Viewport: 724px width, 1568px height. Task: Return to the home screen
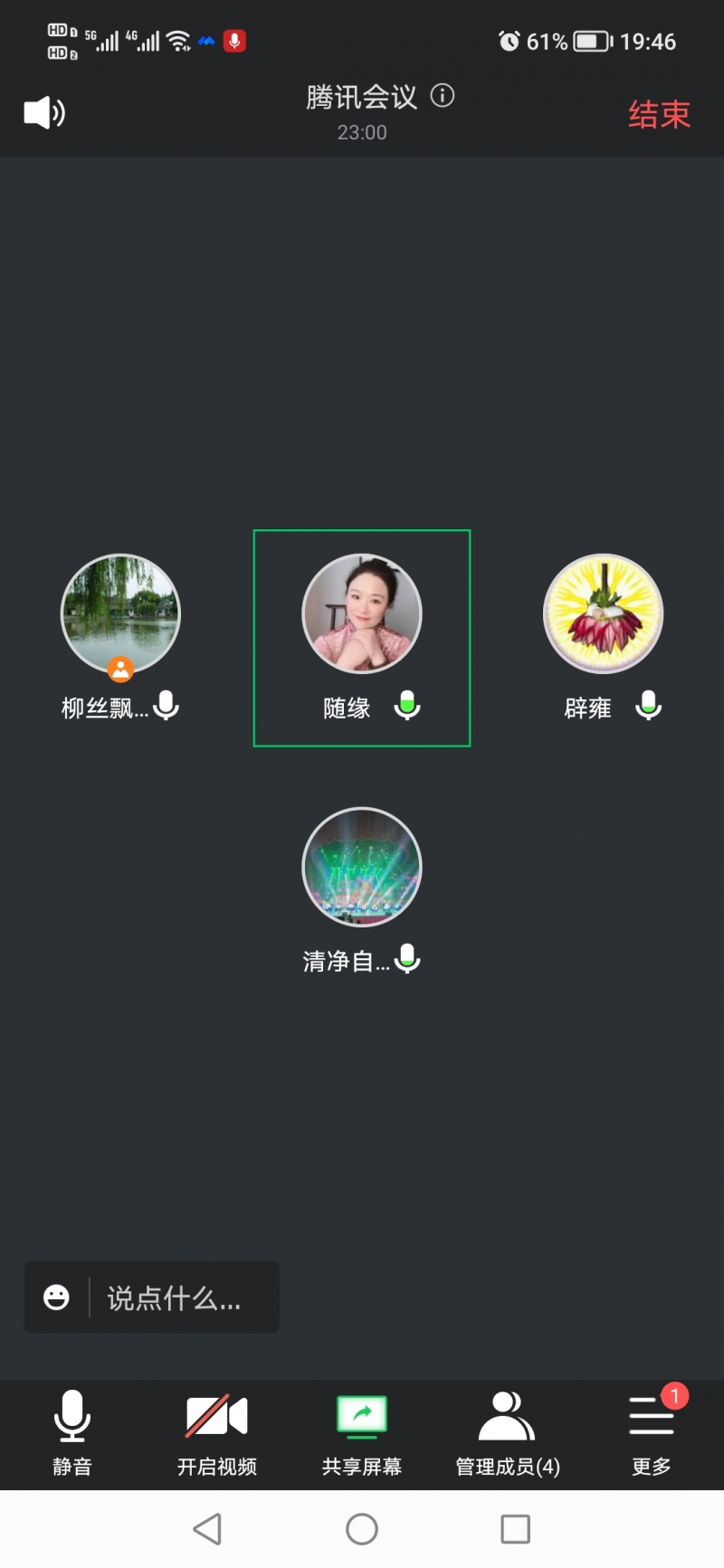point(362,1529)
